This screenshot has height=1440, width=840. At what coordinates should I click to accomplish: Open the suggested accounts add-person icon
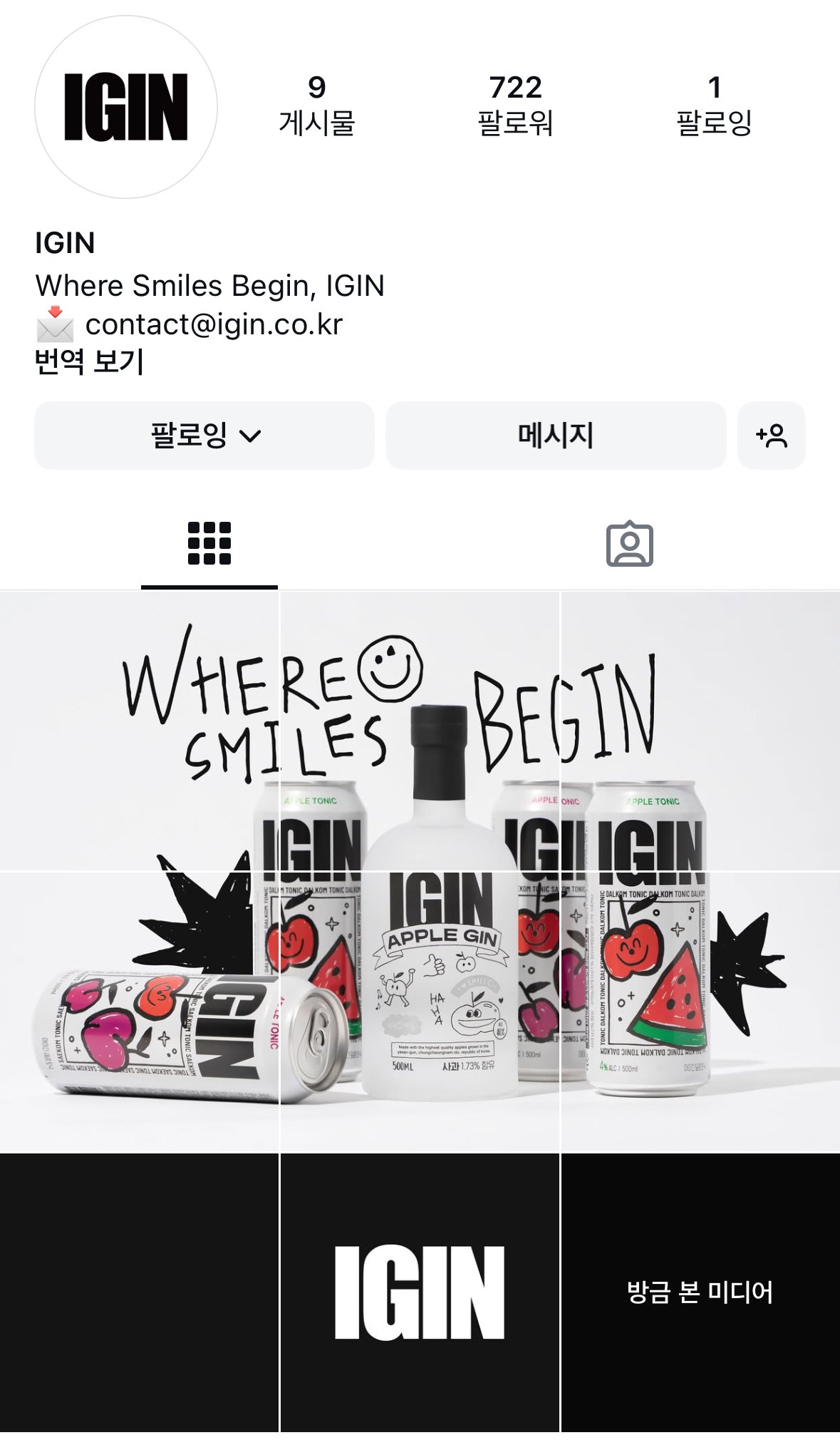tap(772, 436)
